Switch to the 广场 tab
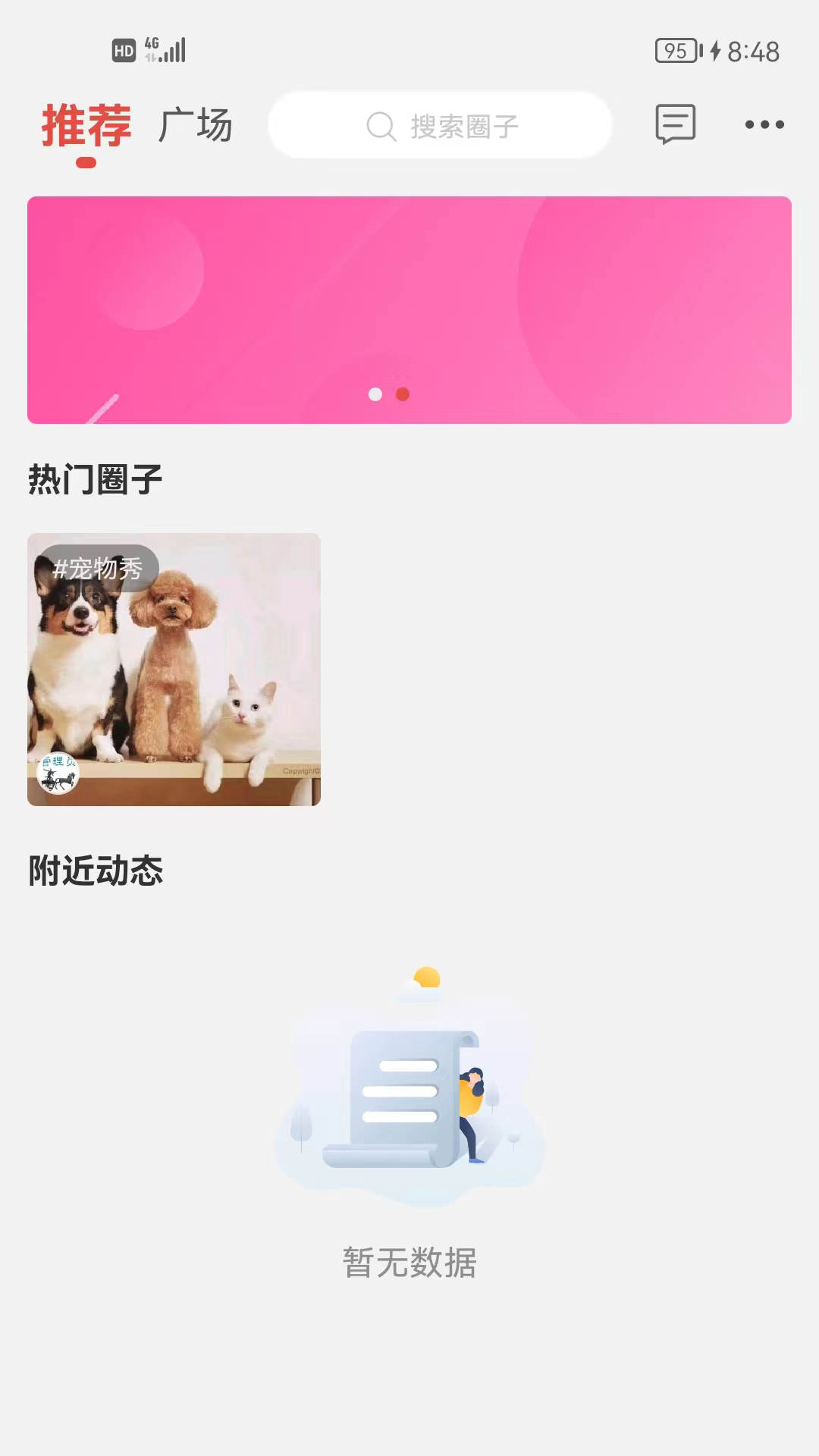Image resolution: width=819 pixels, height=1456 pixels. 196,126
